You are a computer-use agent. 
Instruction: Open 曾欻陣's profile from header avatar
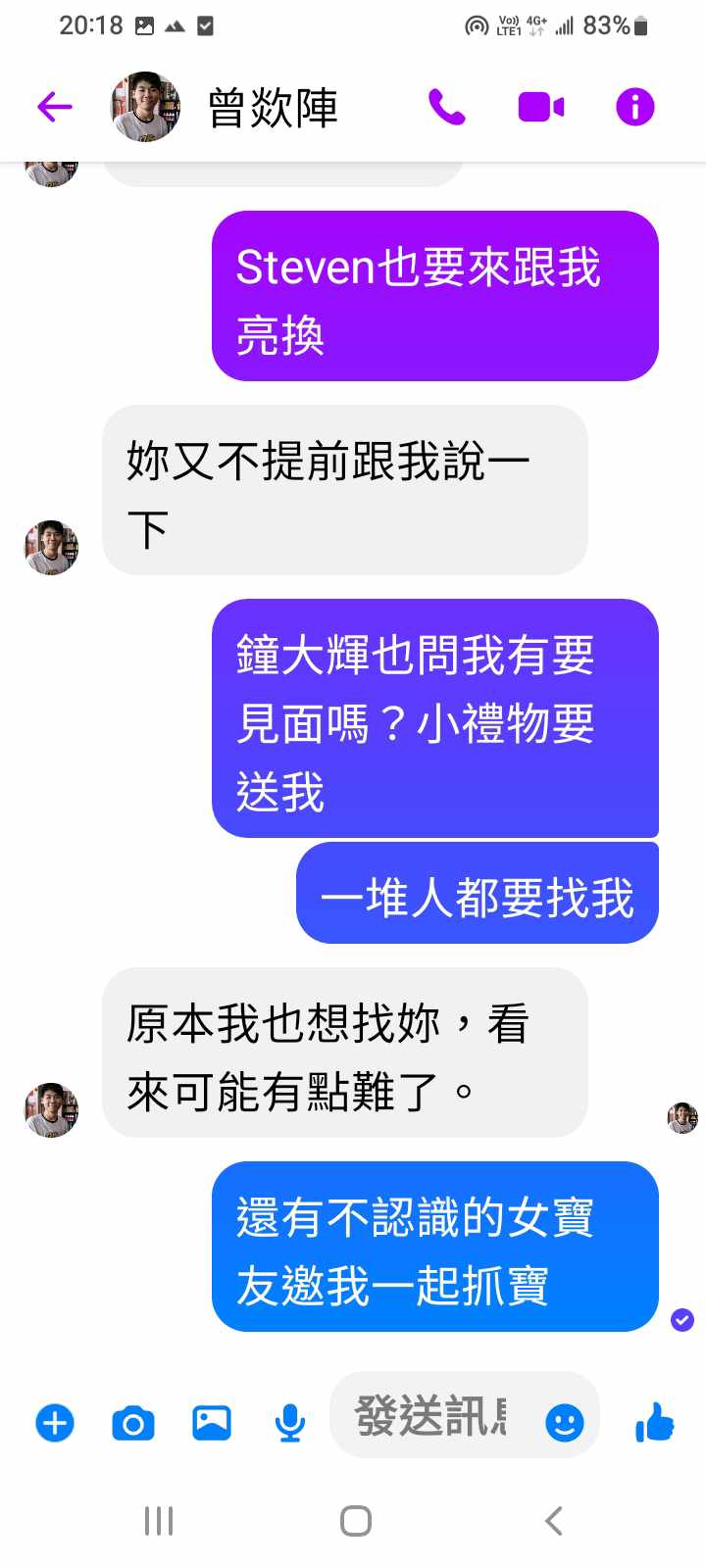[145, 107]
